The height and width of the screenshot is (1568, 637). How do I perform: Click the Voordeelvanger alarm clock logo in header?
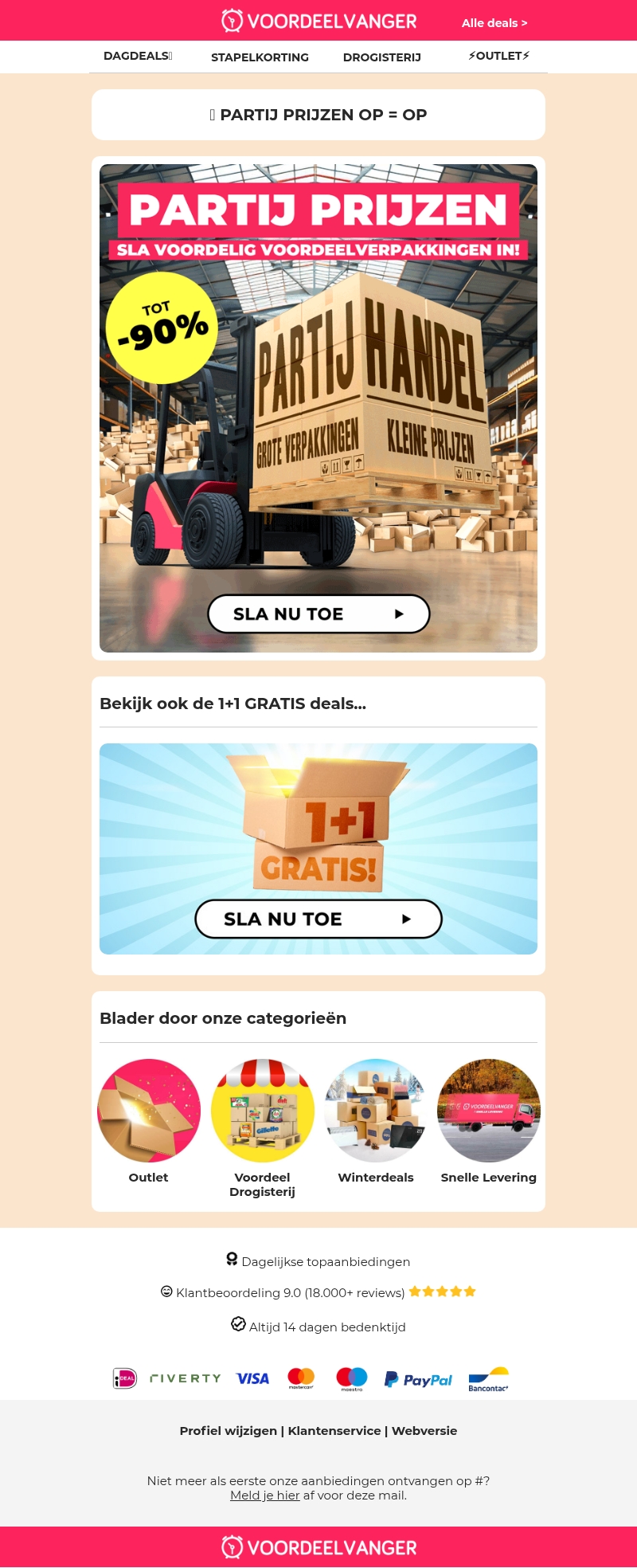232,21
